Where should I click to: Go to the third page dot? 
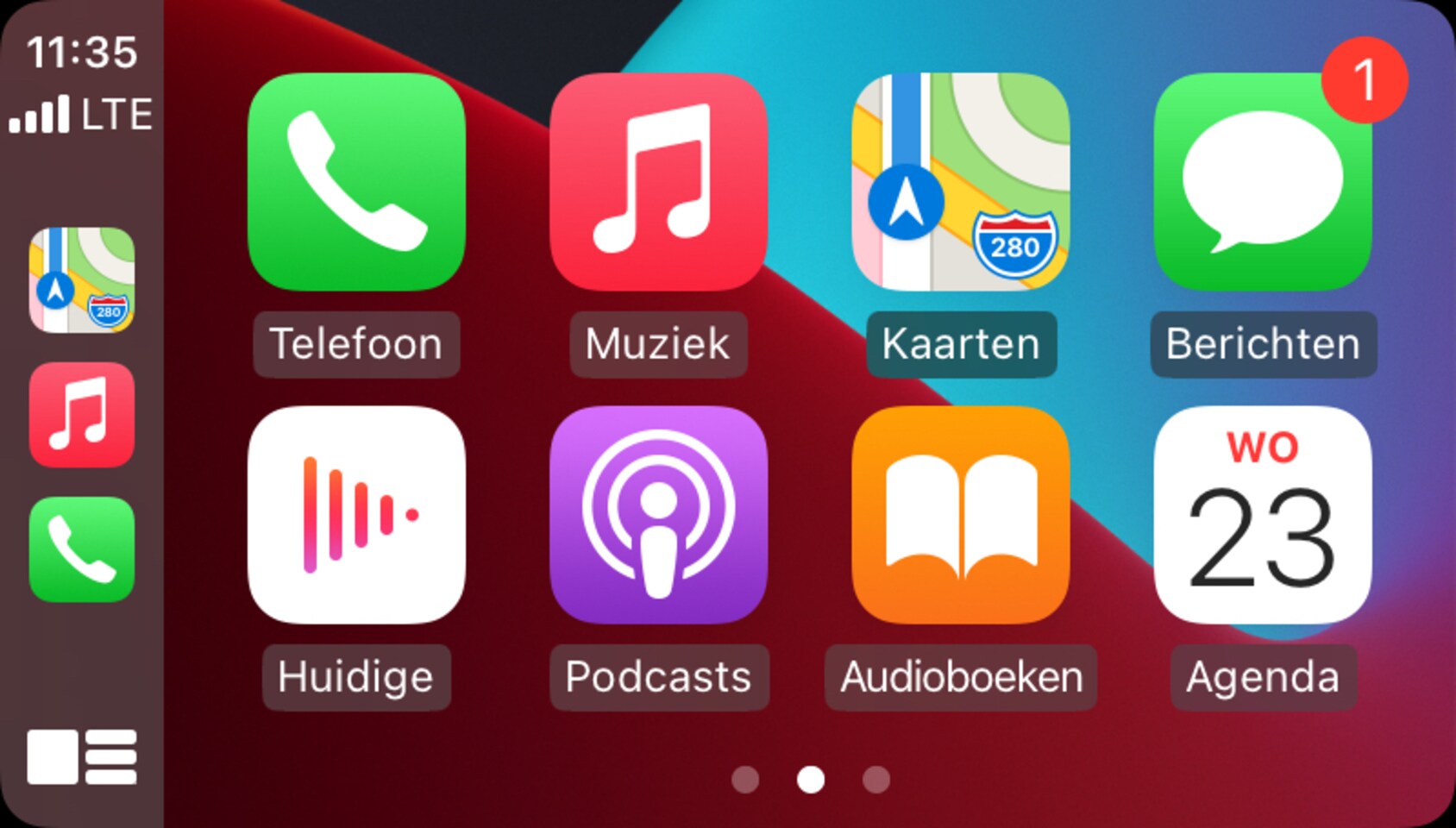tap(875, 779)
